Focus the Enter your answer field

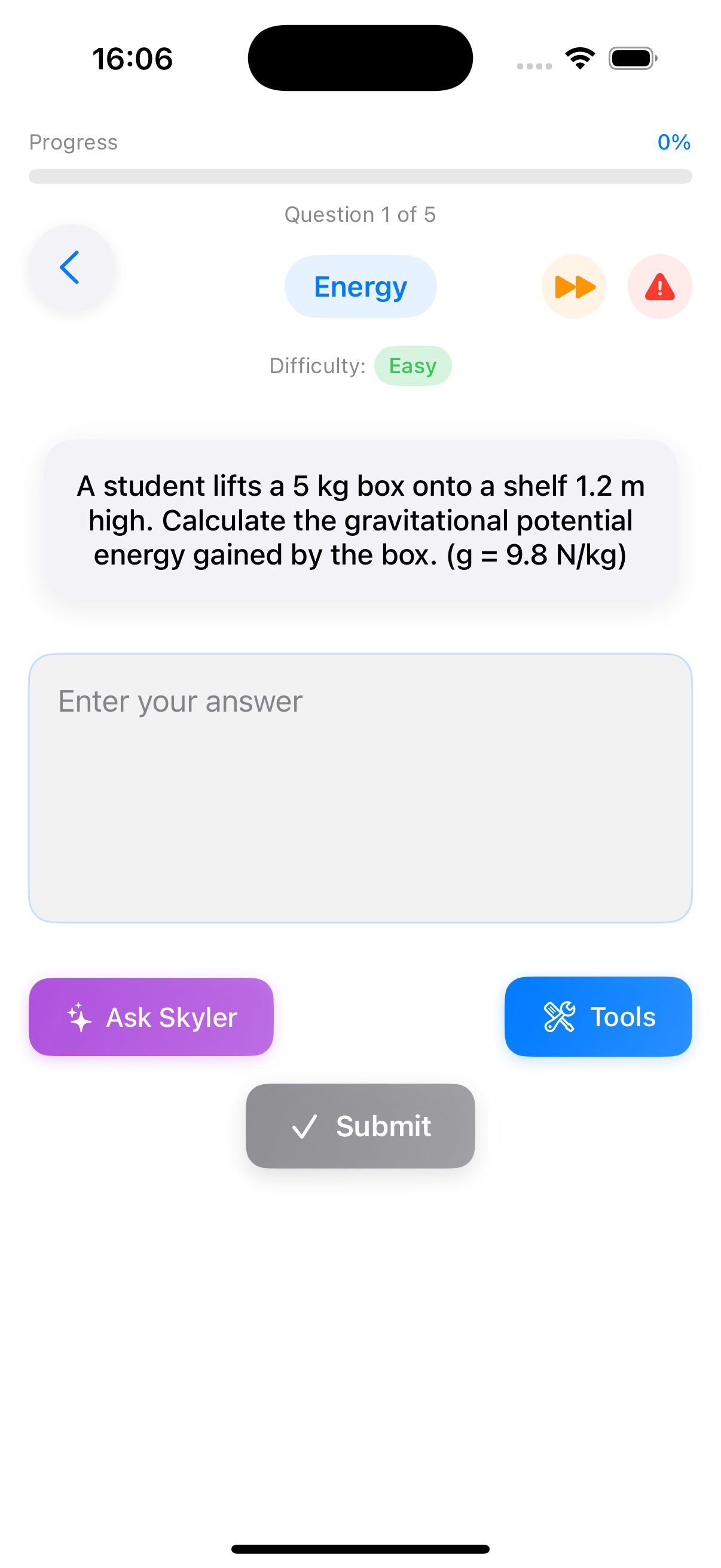(x=360, y=788)
